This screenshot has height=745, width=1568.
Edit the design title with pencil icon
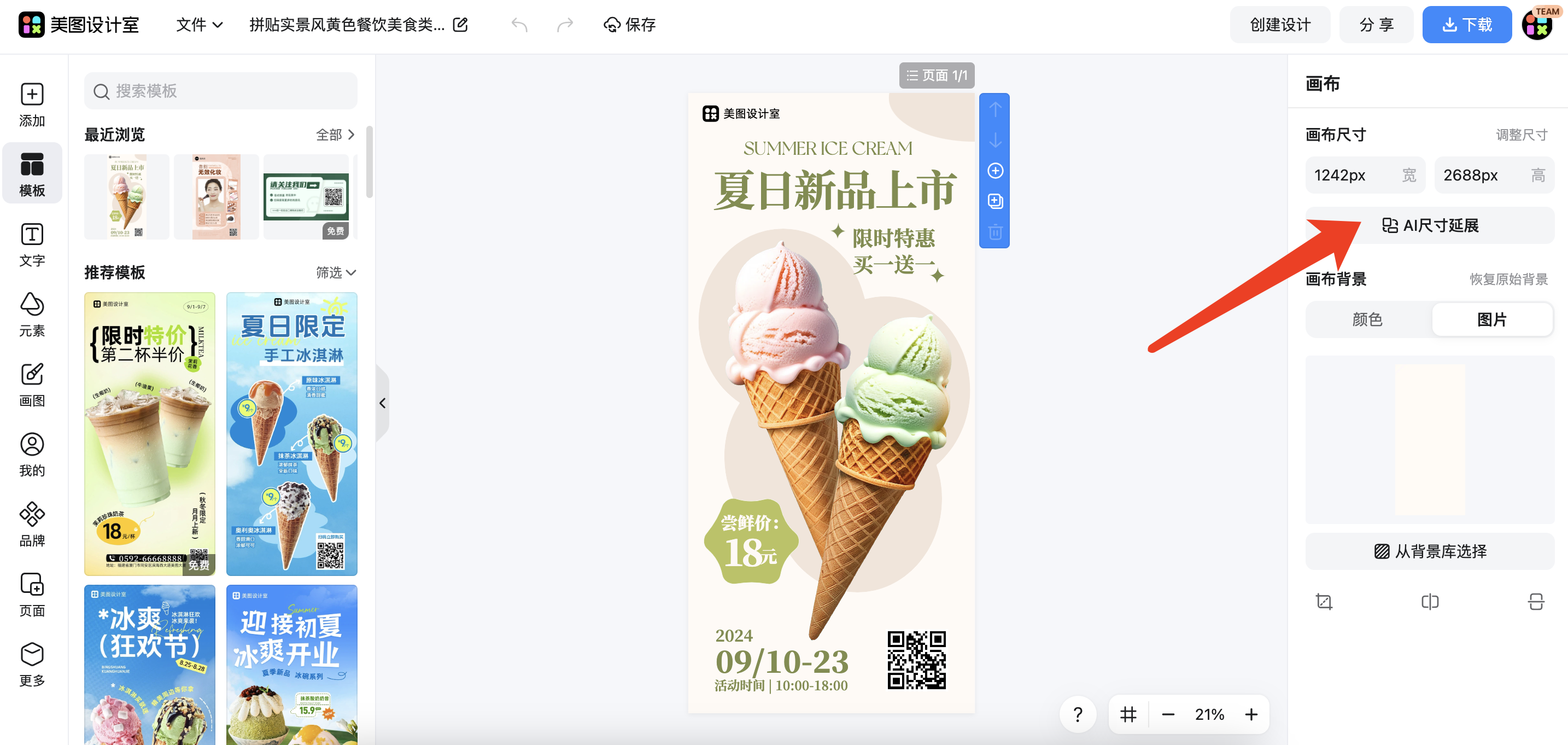(461, 25)
